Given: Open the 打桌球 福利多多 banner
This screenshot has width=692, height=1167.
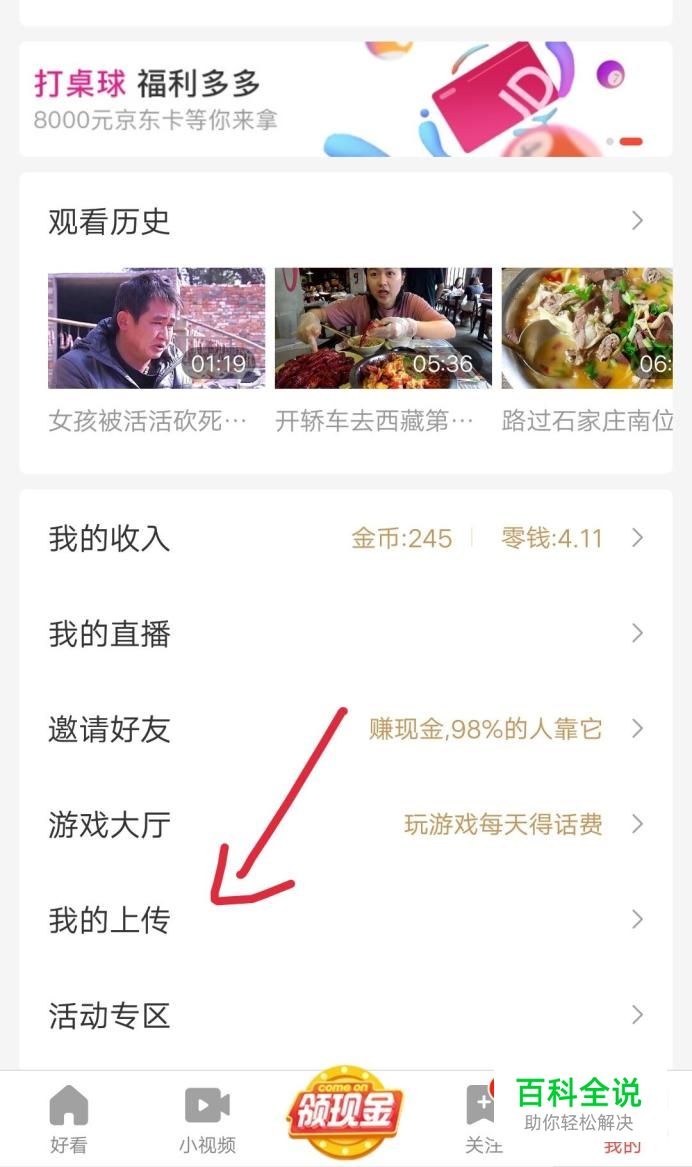Looking at the screenshot, I should click(345, 99).
